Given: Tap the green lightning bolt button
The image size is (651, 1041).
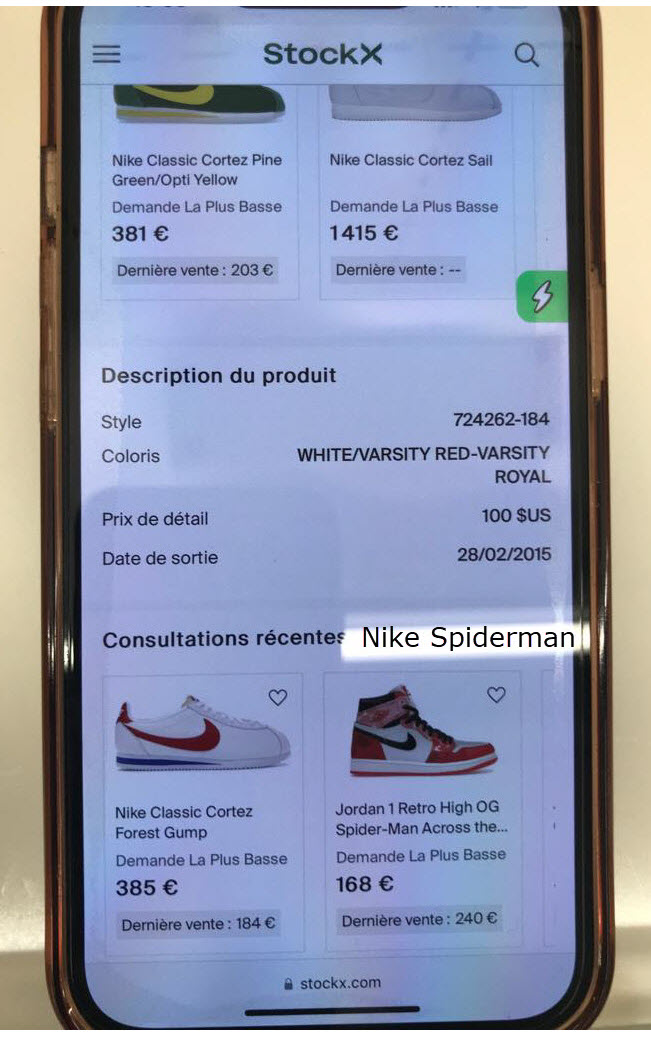Looking at the screenshot, I should [541, 296].
